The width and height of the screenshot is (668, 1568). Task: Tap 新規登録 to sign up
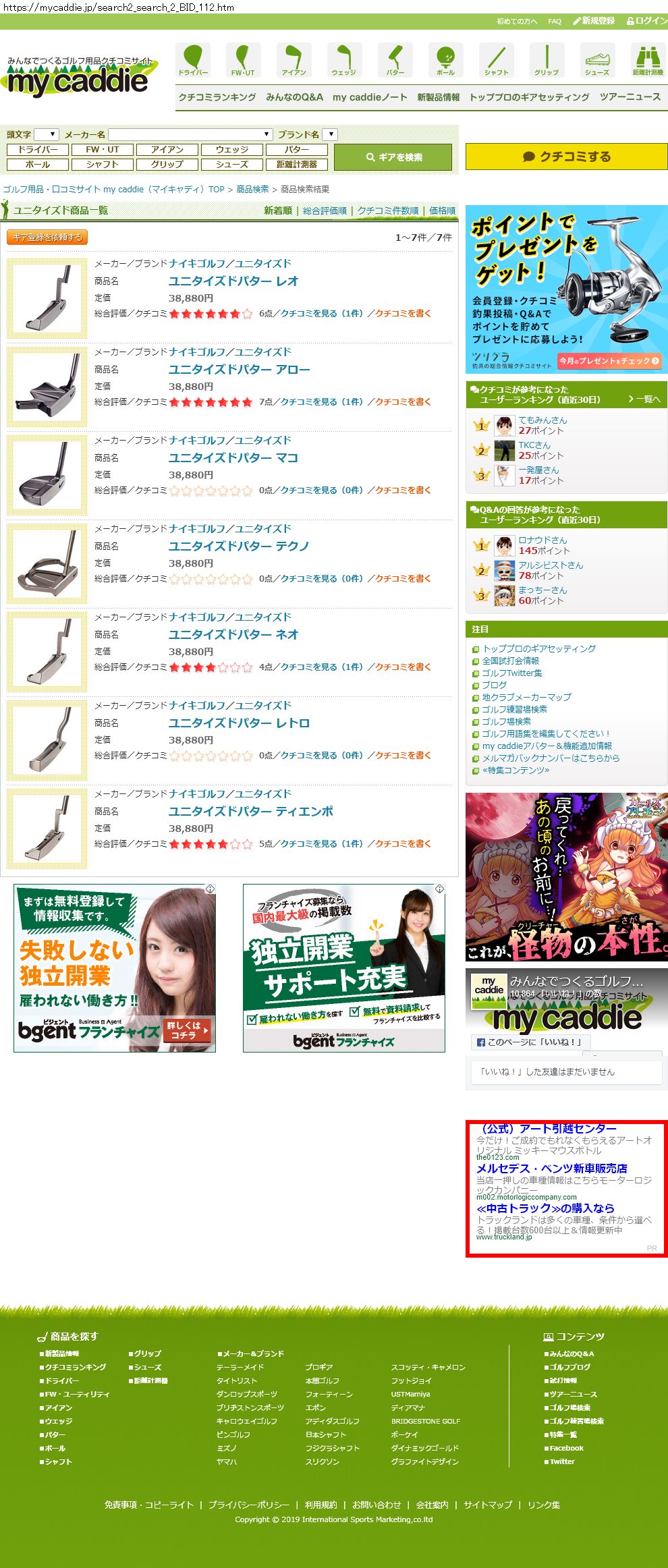tap(594, 21)
